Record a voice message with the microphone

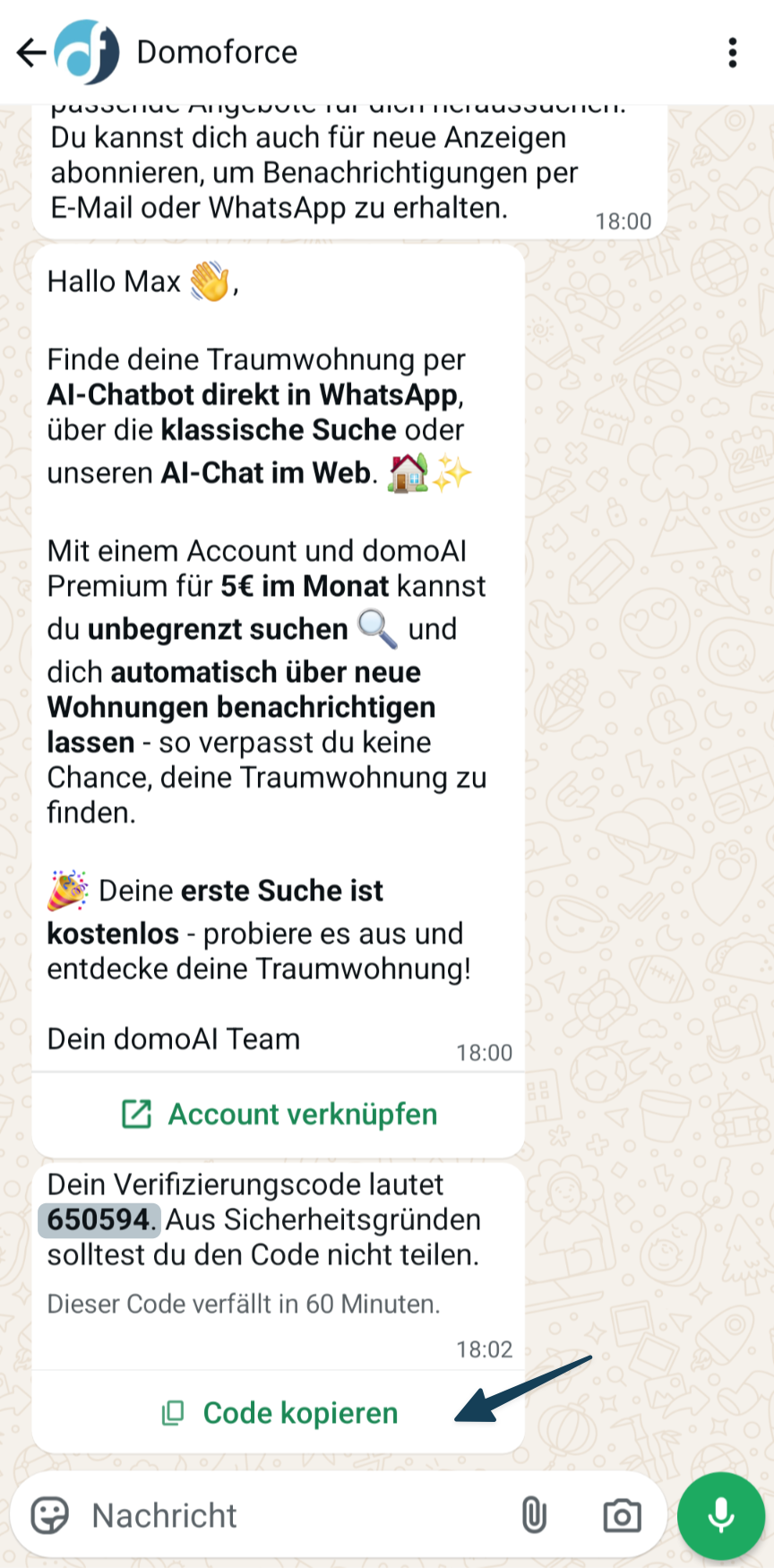click(721, 1516)
